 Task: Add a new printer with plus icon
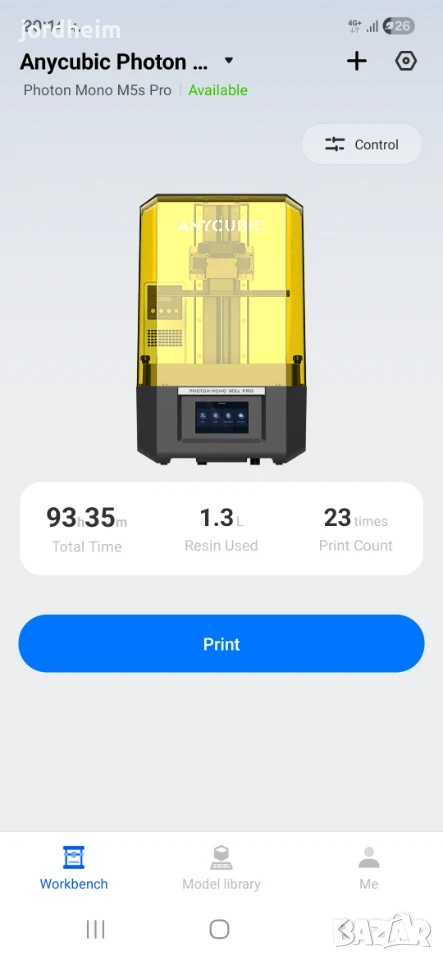pos(357,61)
